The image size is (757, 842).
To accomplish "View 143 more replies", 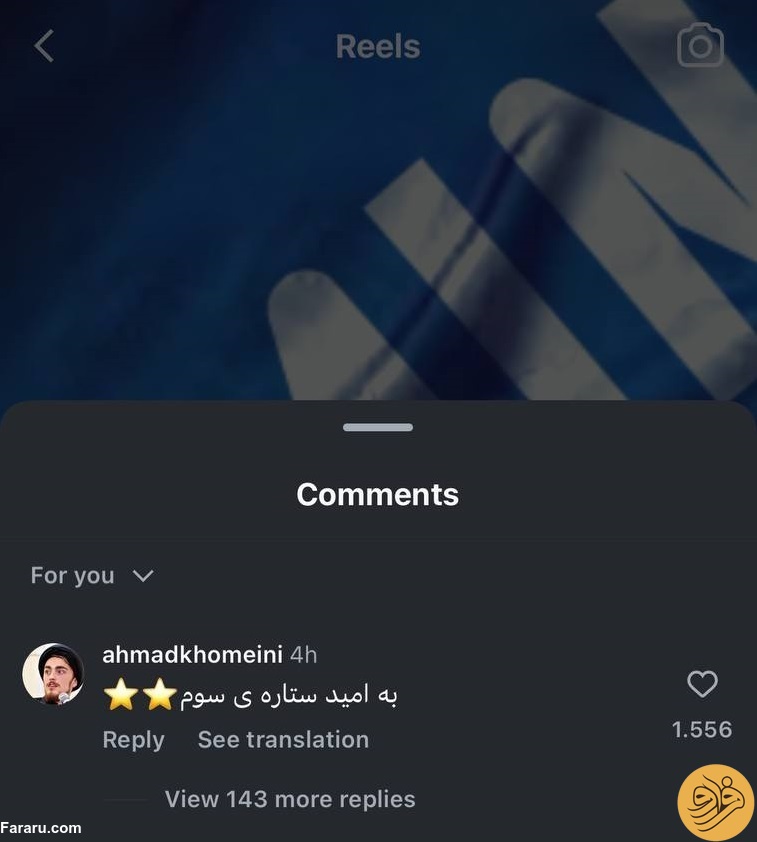I will [290, 799].
